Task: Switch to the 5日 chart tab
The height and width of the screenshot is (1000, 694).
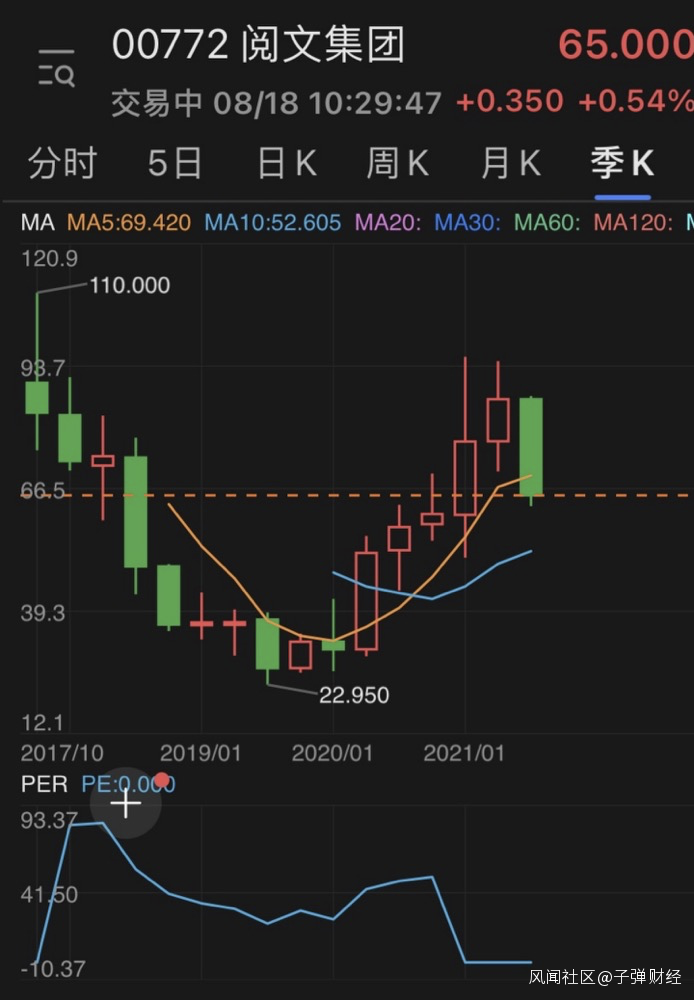Action: pyautogui.click(x=175, y=162)
